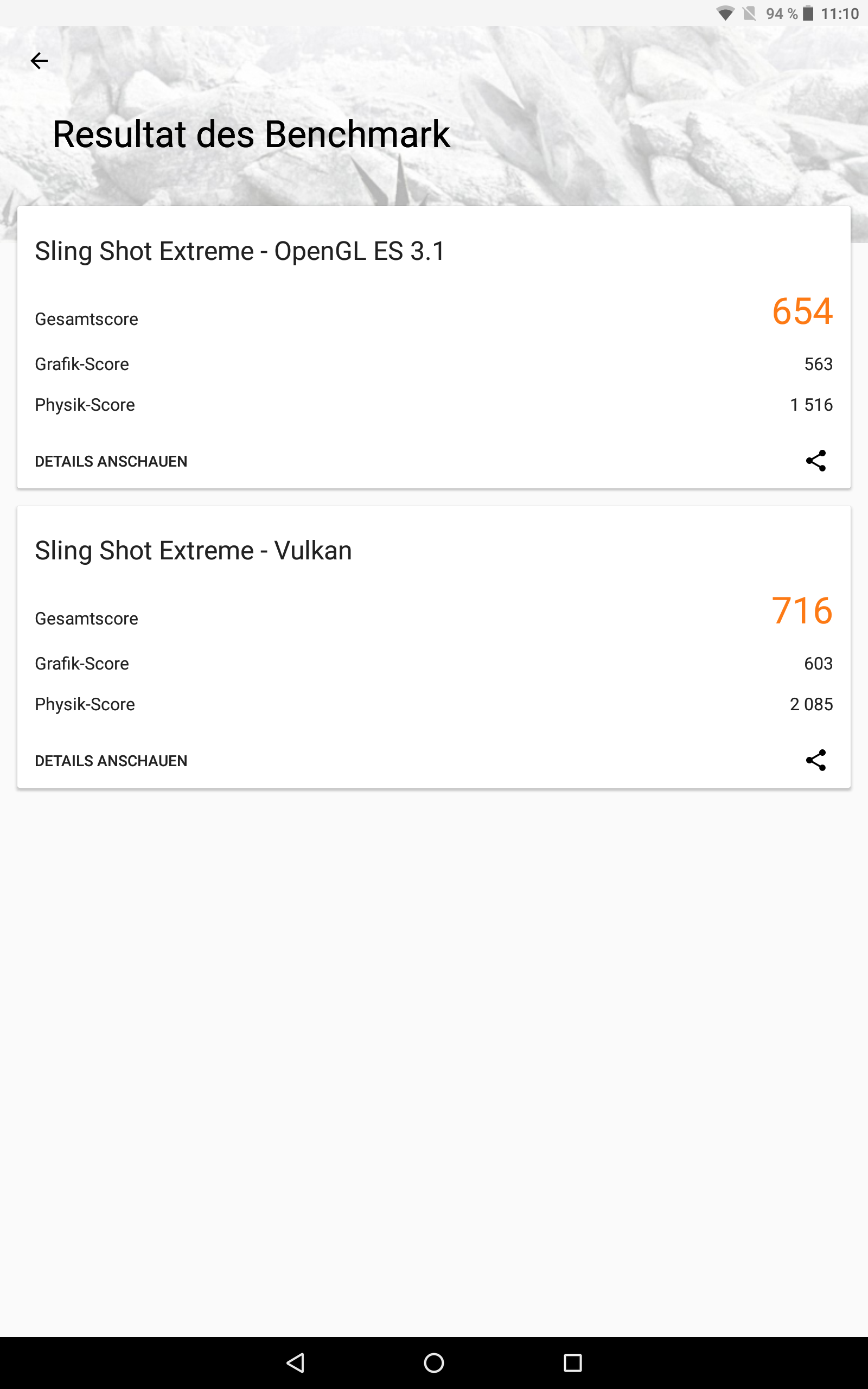Go back using the top-left arrow
Screen dimensions: 868x1389
point(39,60)
